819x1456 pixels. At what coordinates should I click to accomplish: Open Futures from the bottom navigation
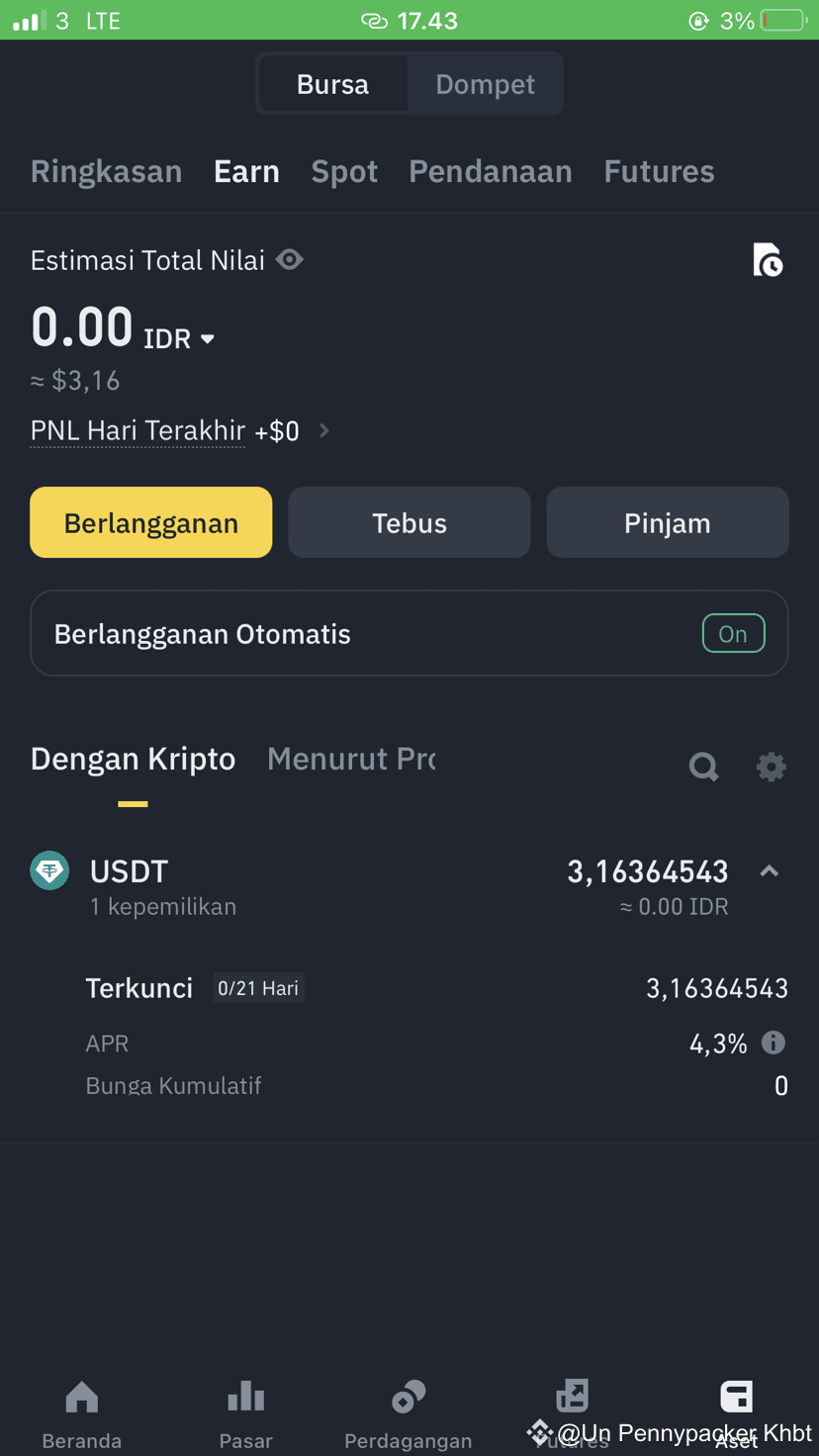pos(573,1410)
